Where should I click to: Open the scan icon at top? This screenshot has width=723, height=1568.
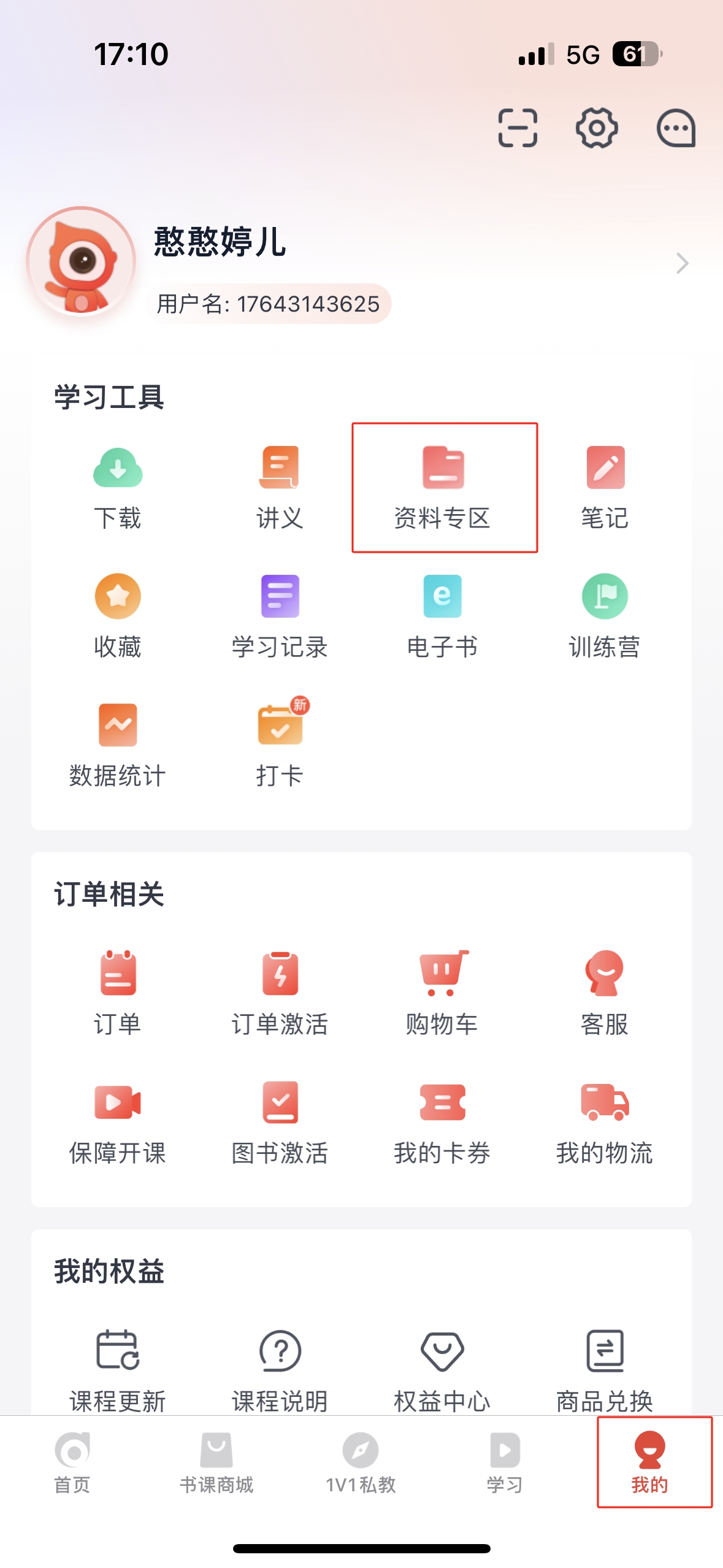click(518, 128)
